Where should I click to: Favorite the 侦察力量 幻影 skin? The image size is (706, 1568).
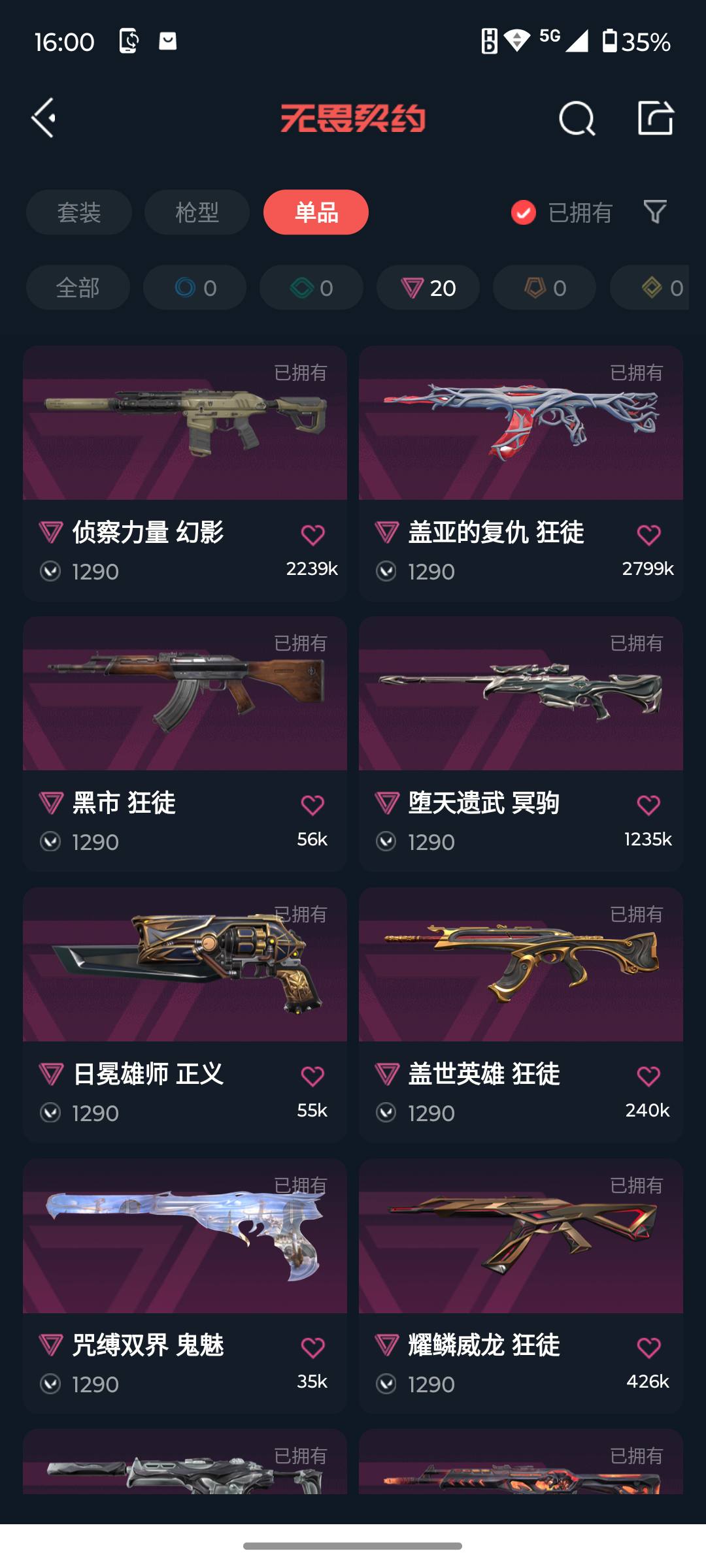click(x=314, y=534)
